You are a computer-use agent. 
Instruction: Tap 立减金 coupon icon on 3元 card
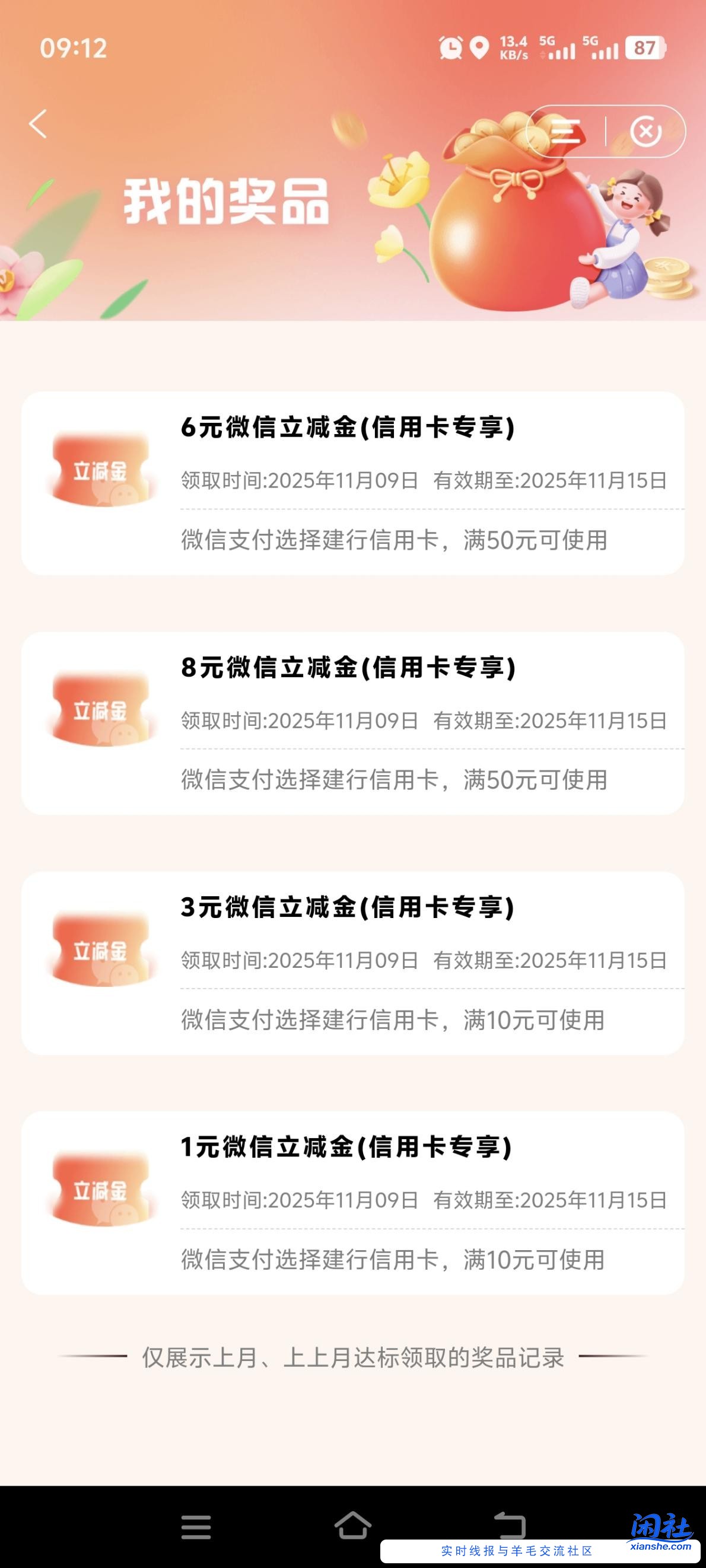tap(101, 951)
